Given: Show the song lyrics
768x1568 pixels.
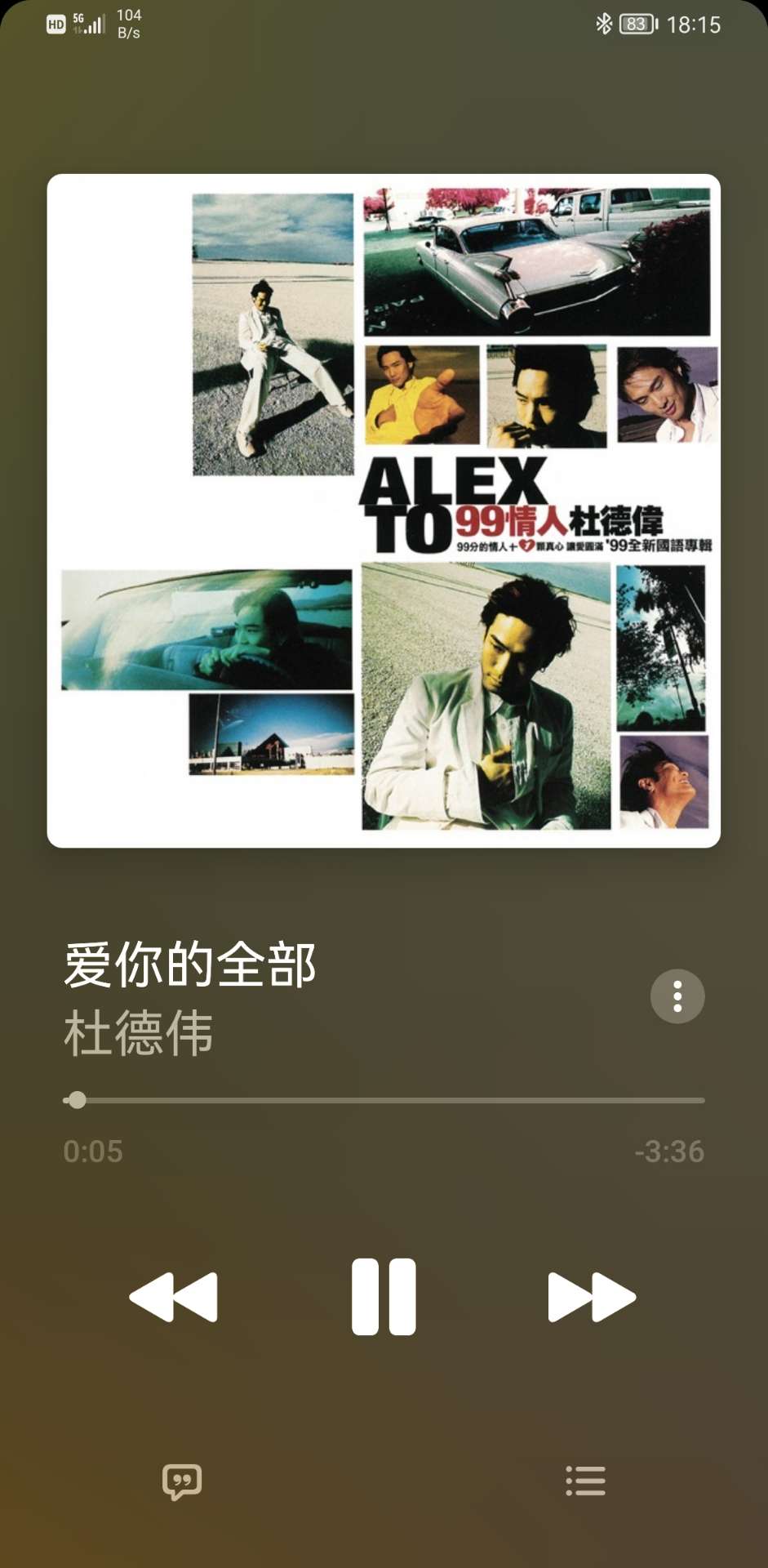Looking at the screenshot, I should click(x=181, y=1481).
